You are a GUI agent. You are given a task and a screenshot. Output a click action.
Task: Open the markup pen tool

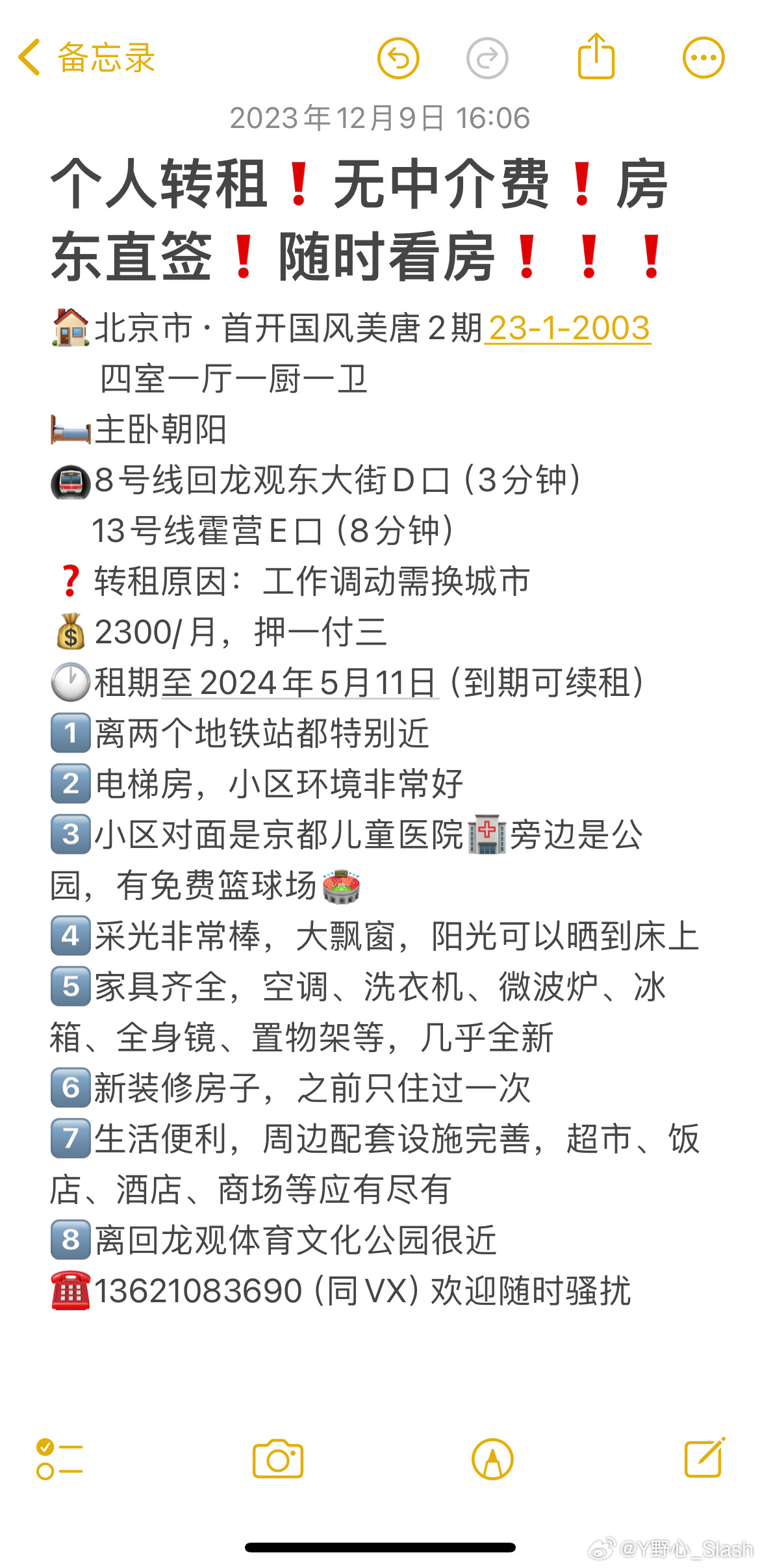pyautogui.click(x=492, y=1459)
